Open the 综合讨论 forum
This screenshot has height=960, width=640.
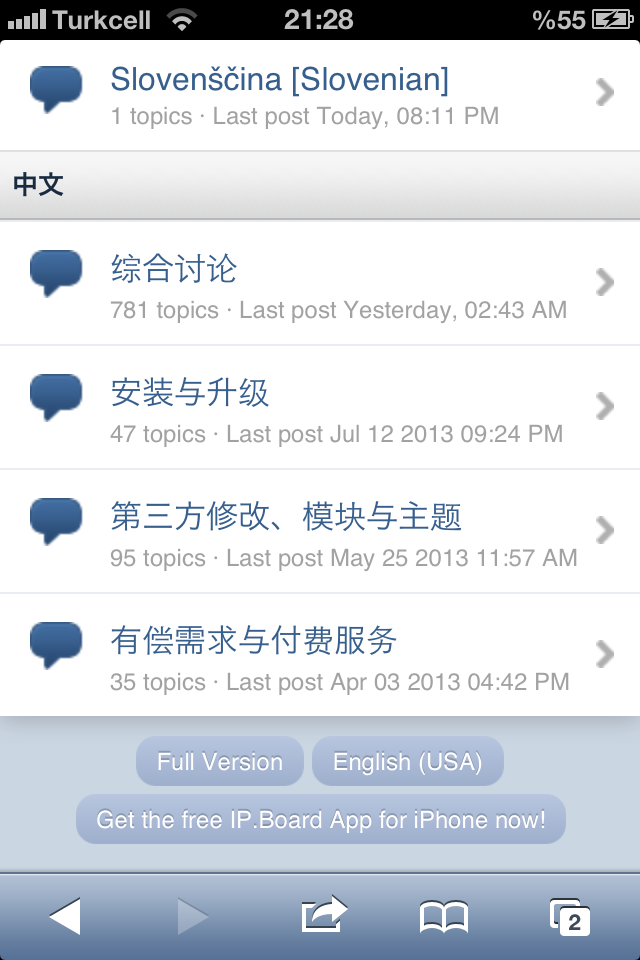coord(174,270)
